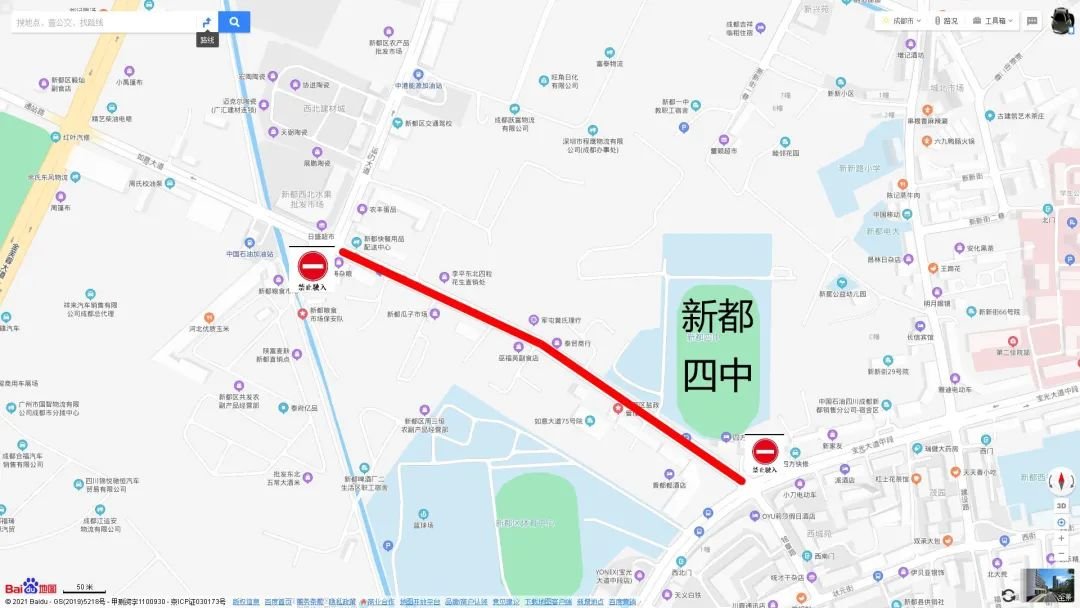
Task: Zoom out with the minus button
Action: tap(1061, 555)
